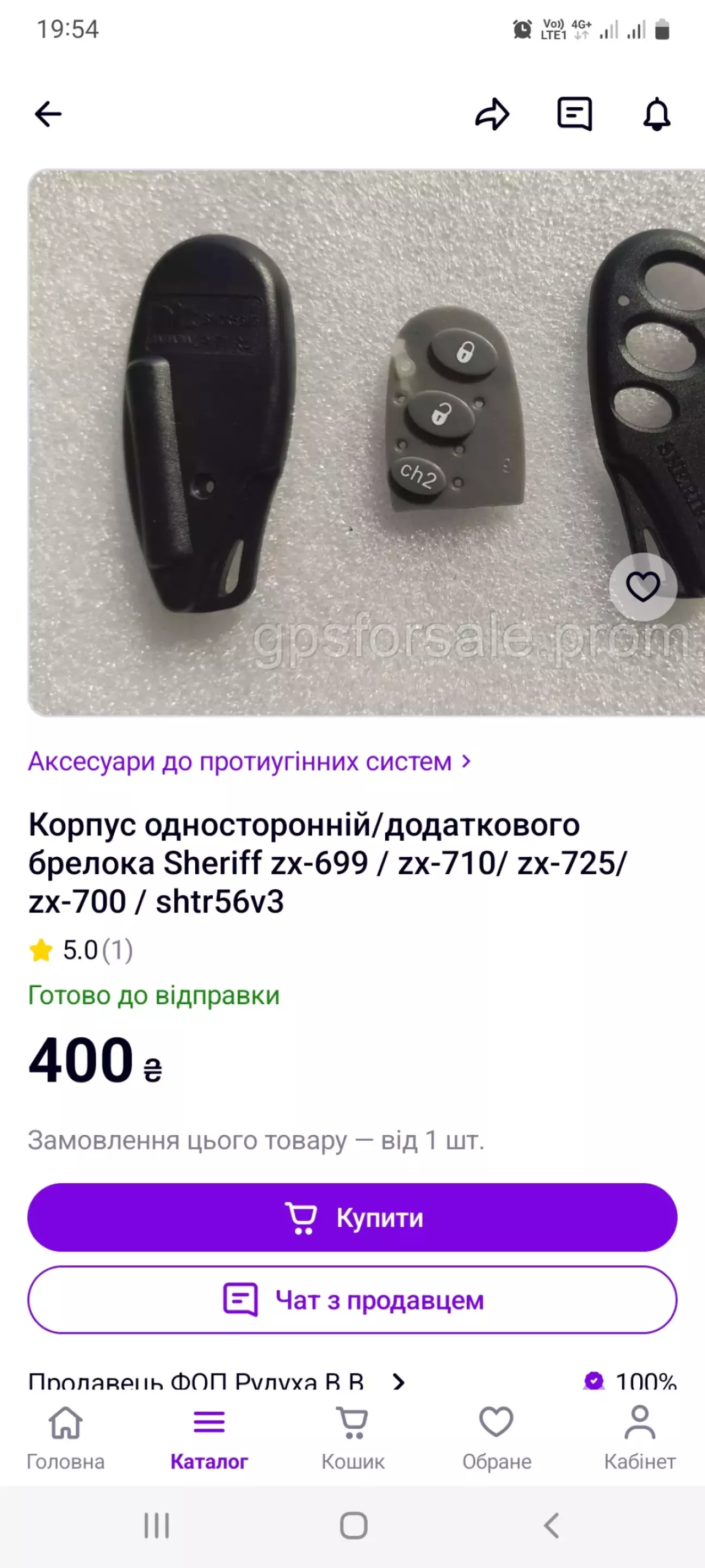Go back using the top arrow
705x1568 pixels.
(48, 114)
